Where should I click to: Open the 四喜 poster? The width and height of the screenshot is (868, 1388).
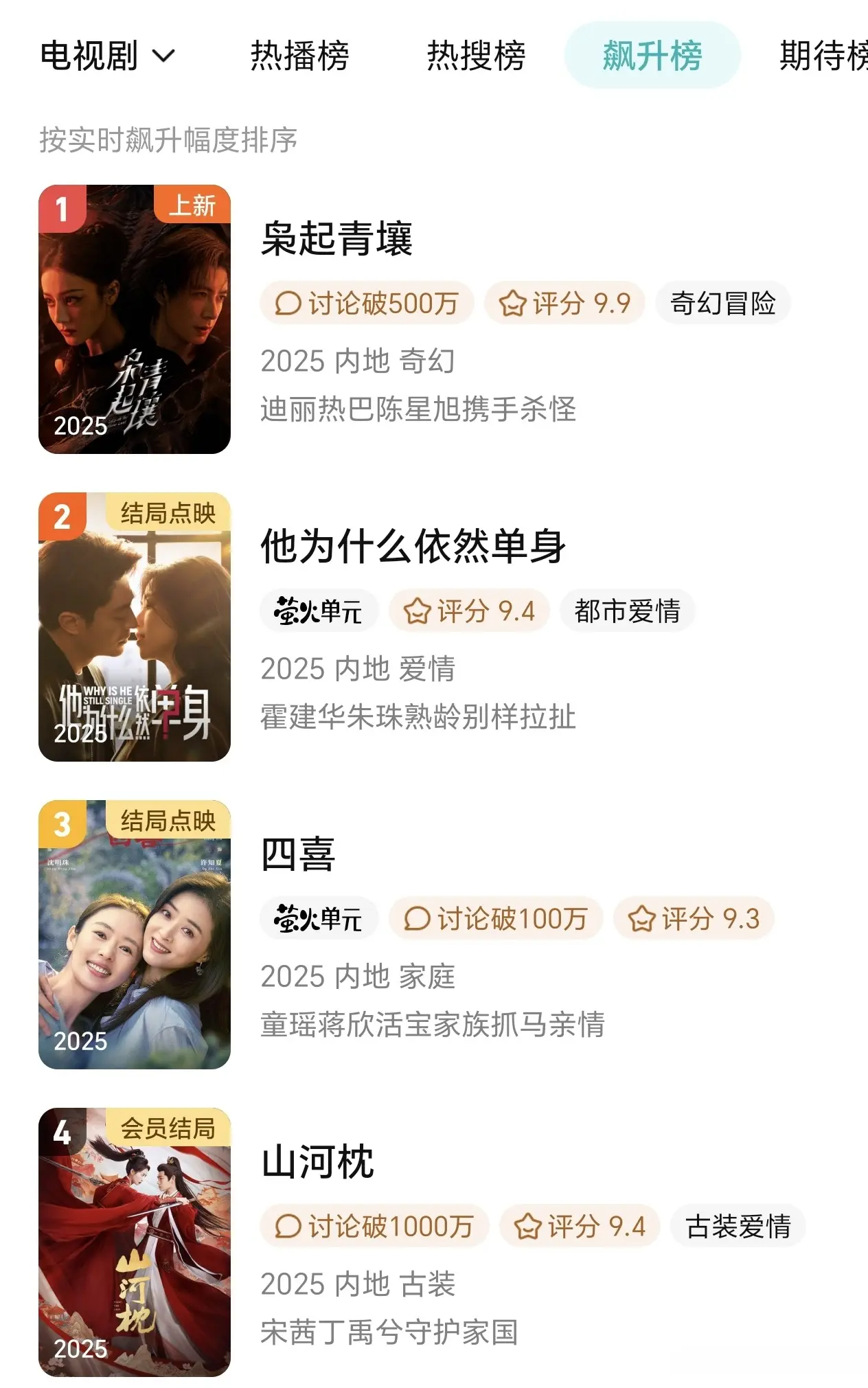click(x=135, y=934)
